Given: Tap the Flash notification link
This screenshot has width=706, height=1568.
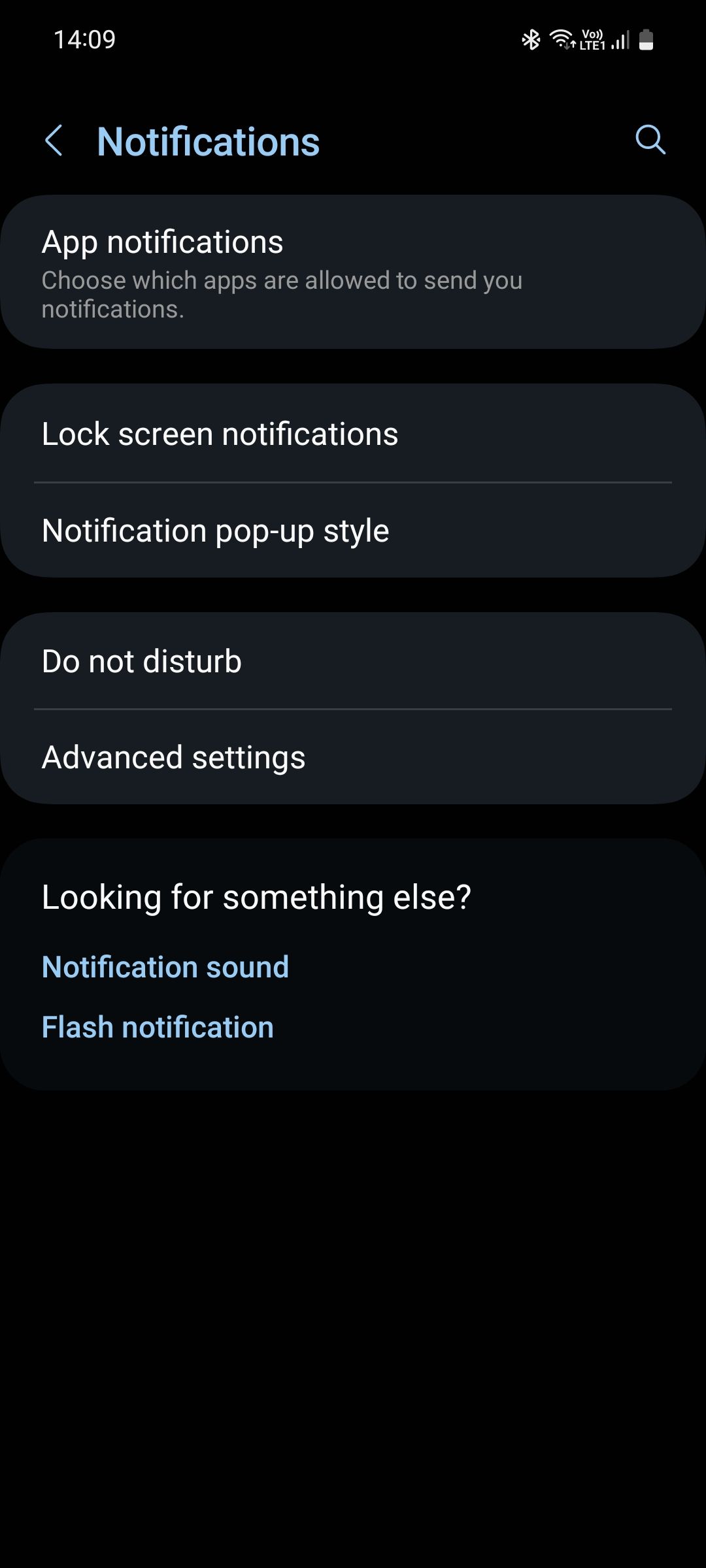Looking at the screenshot, I should coord(158,1026).
